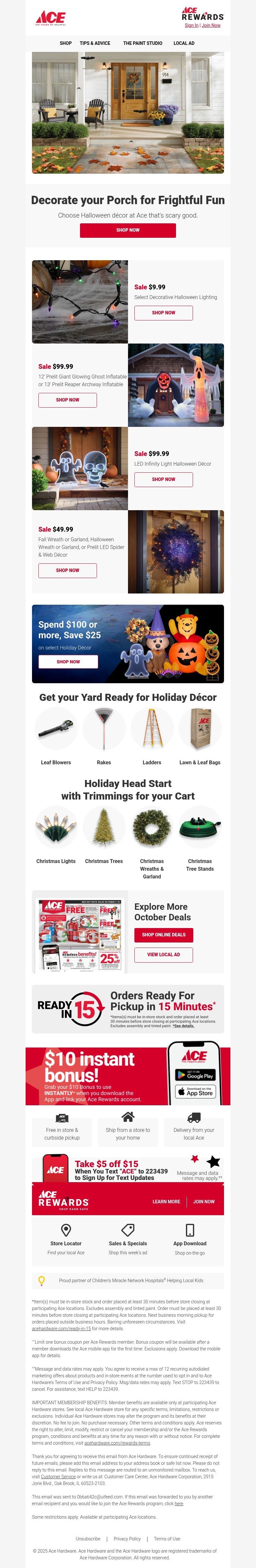View the Local Ad from the top menu
The width and height of the screenshot is (256, 1568).
[184, 43]
